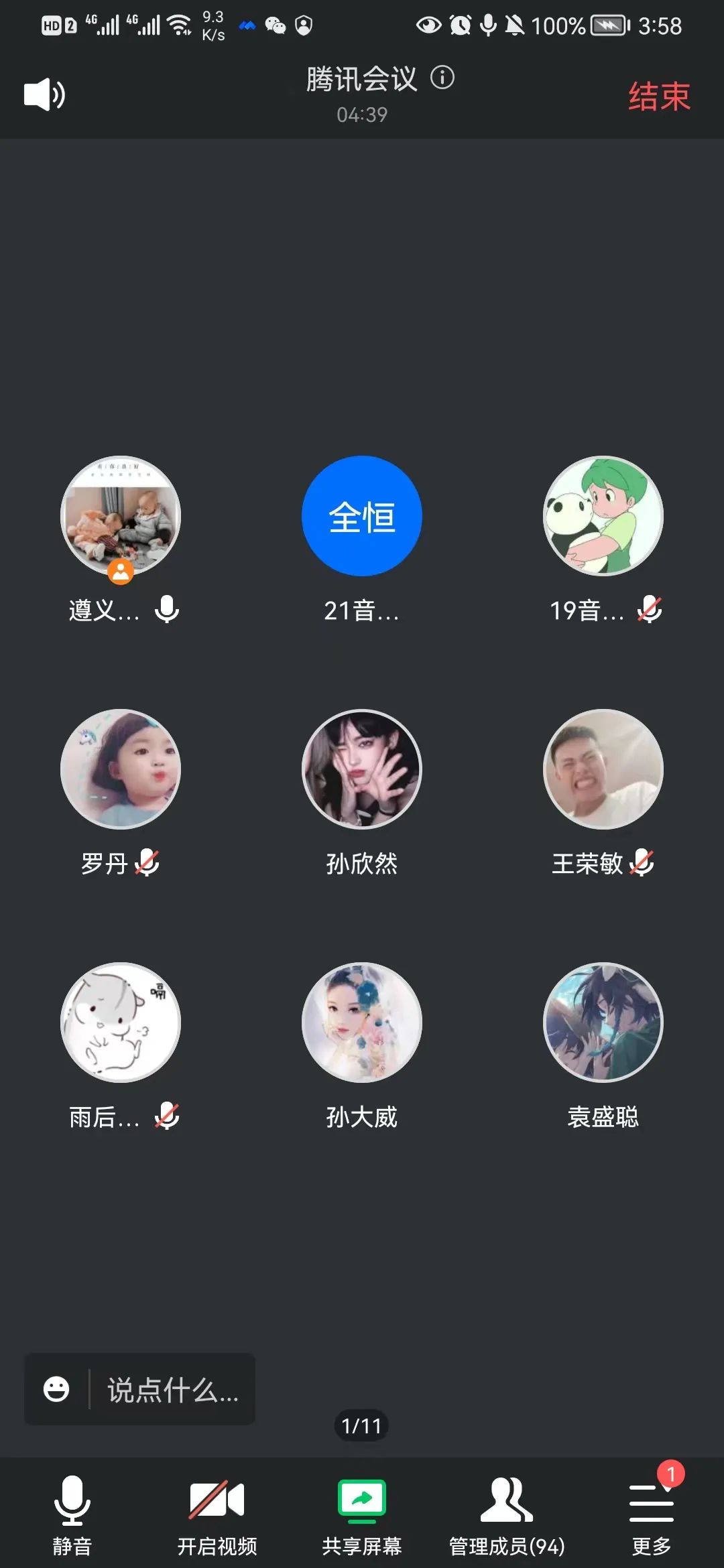
Task: Select participant 罗丹
Action: (x=121, y=769)
